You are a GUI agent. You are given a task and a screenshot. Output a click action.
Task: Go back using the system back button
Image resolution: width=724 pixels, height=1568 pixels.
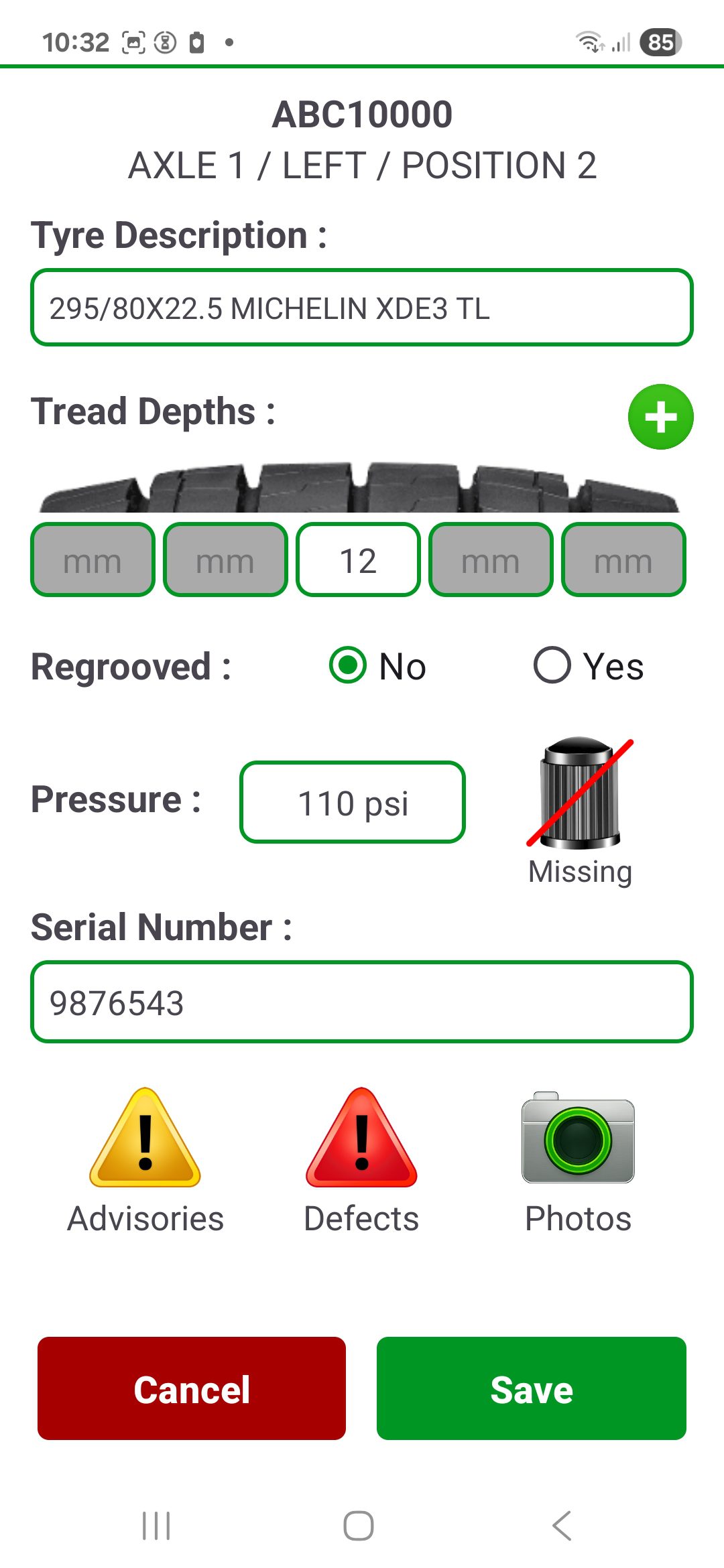562,1526
